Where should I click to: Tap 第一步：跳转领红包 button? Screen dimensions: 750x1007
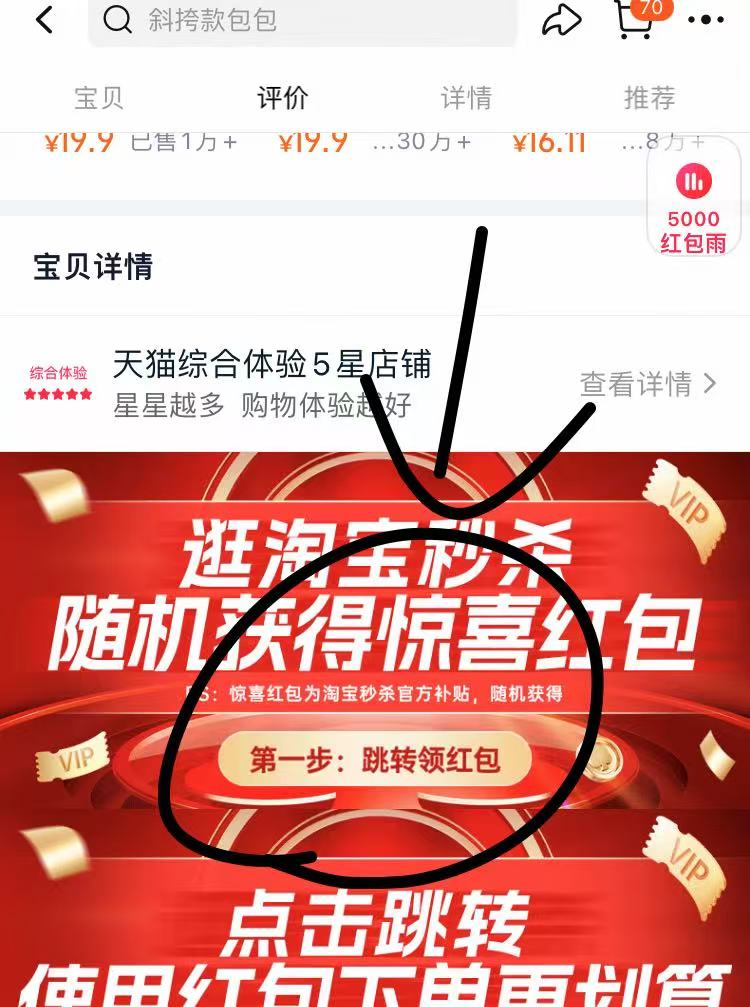[x=374, y=761]
